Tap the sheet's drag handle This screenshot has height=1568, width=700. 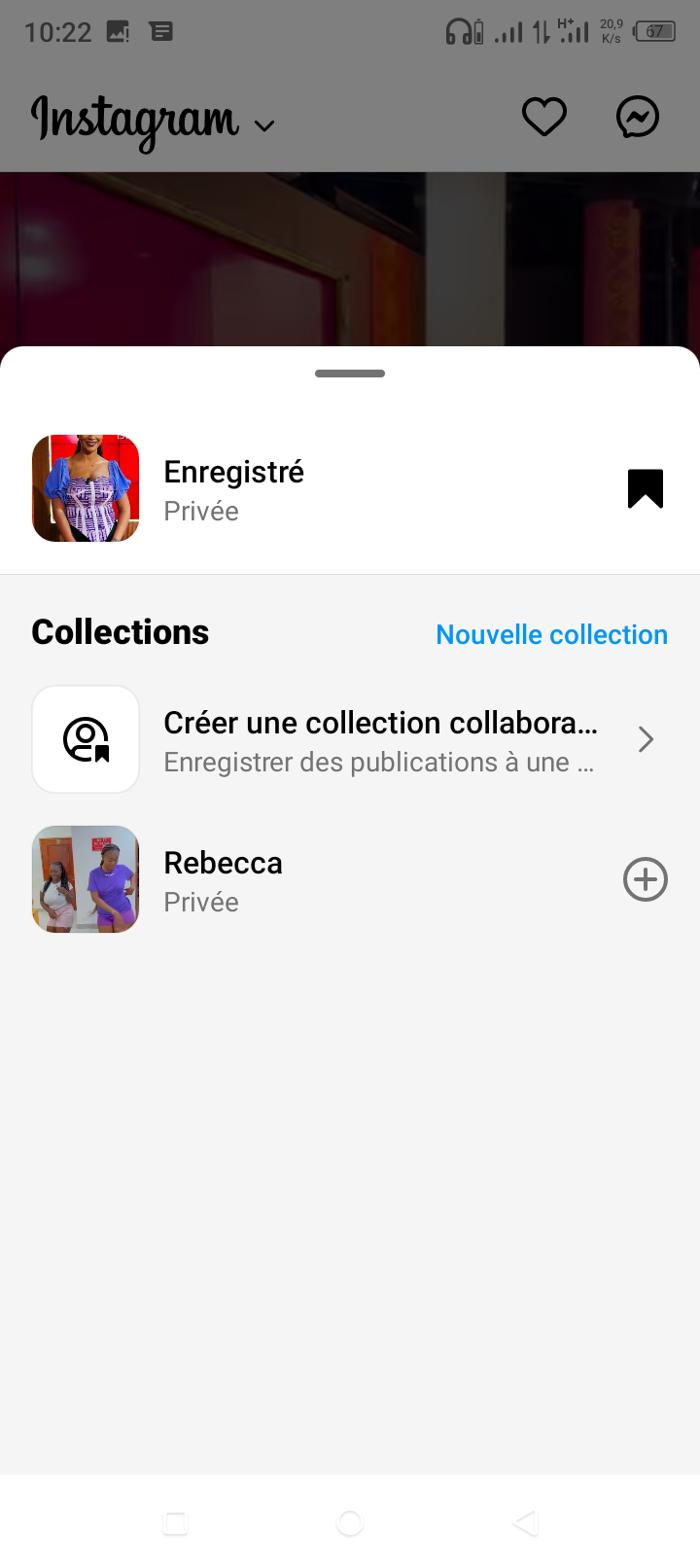(x=350, y=374)
